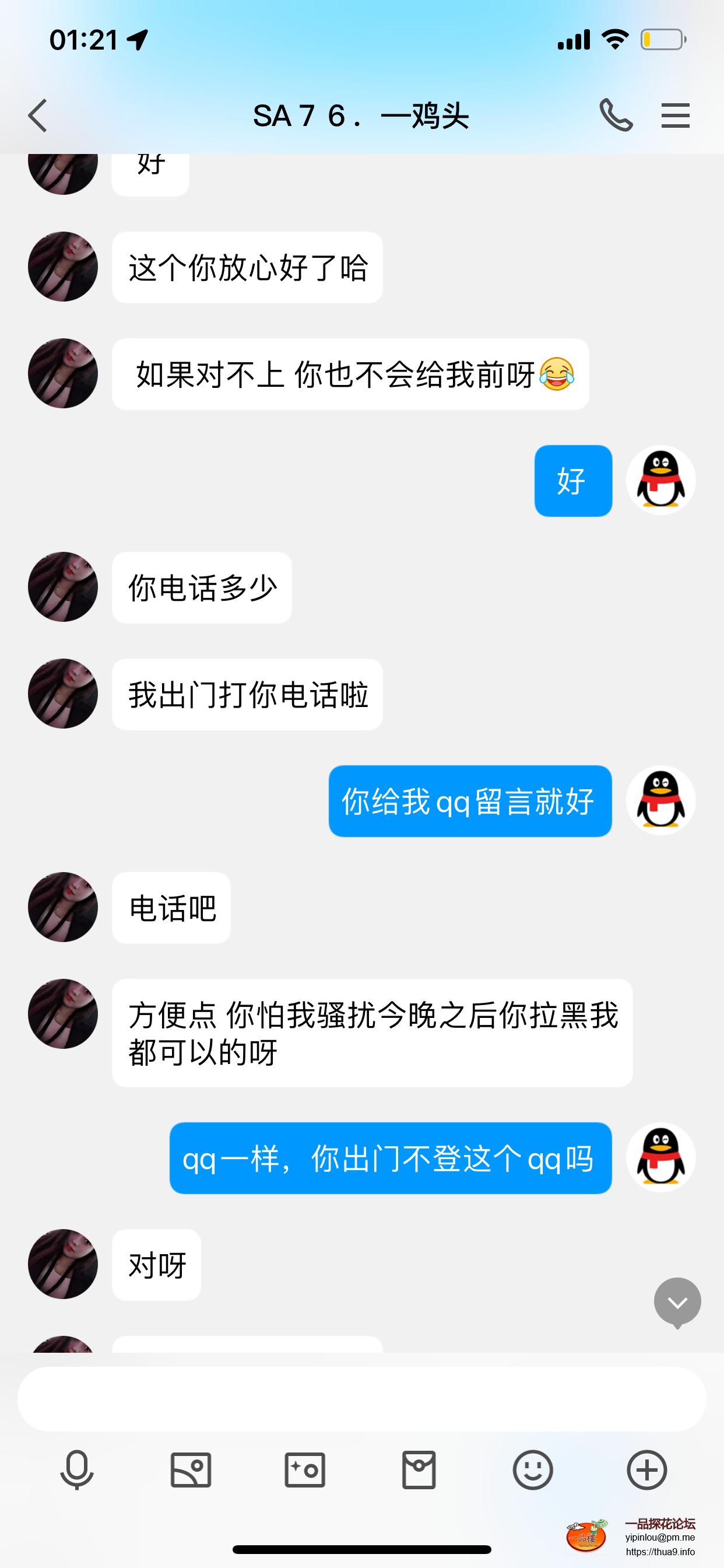Tap the microphone to record voice
The height and width of the screenshot is (1568, 724).
point(77,1470)
